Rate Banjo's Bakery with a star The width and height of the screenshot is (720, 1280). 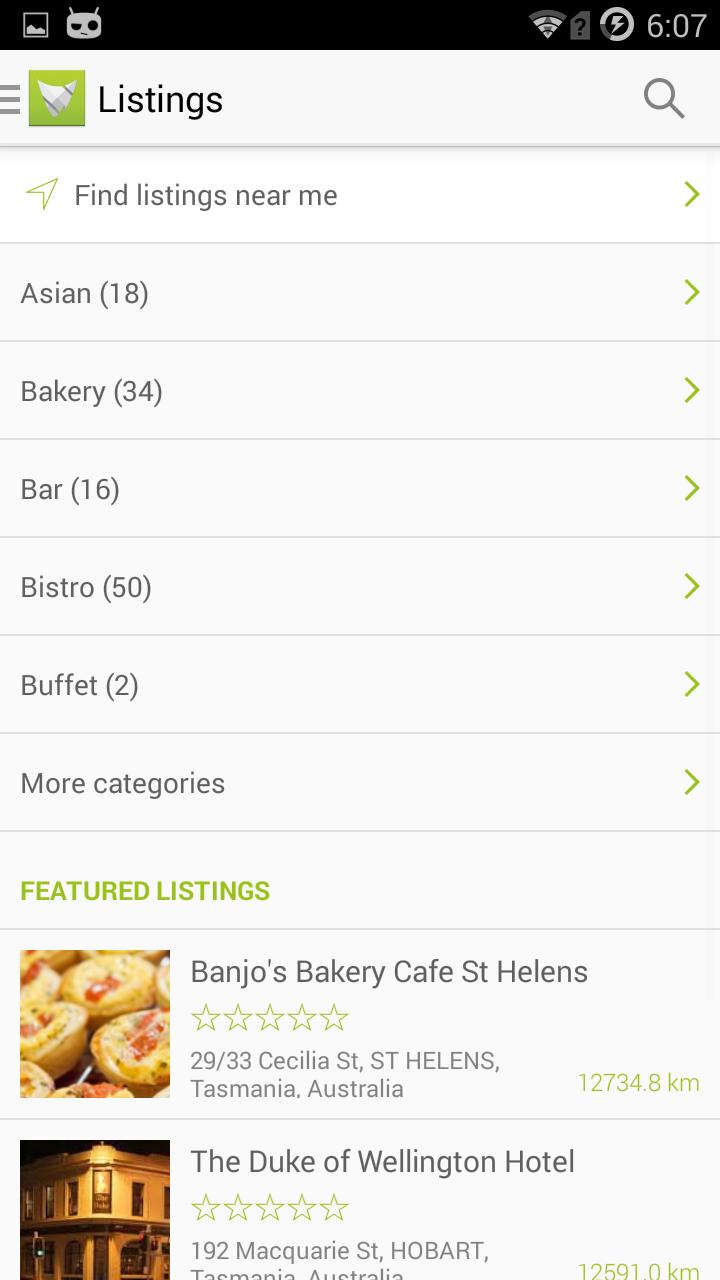(x=268, y=1017)
